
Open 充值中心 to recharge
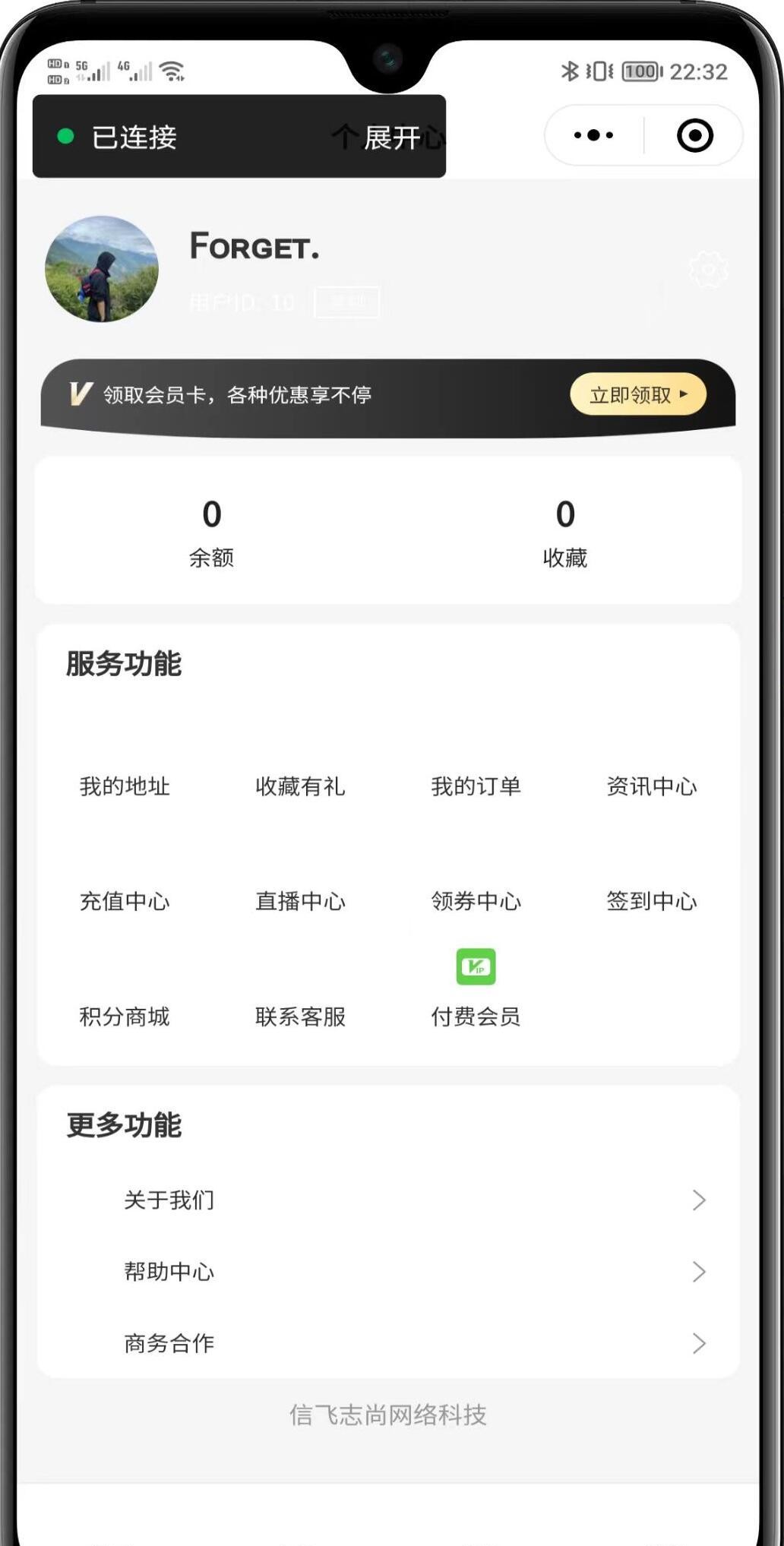point(125,900)
